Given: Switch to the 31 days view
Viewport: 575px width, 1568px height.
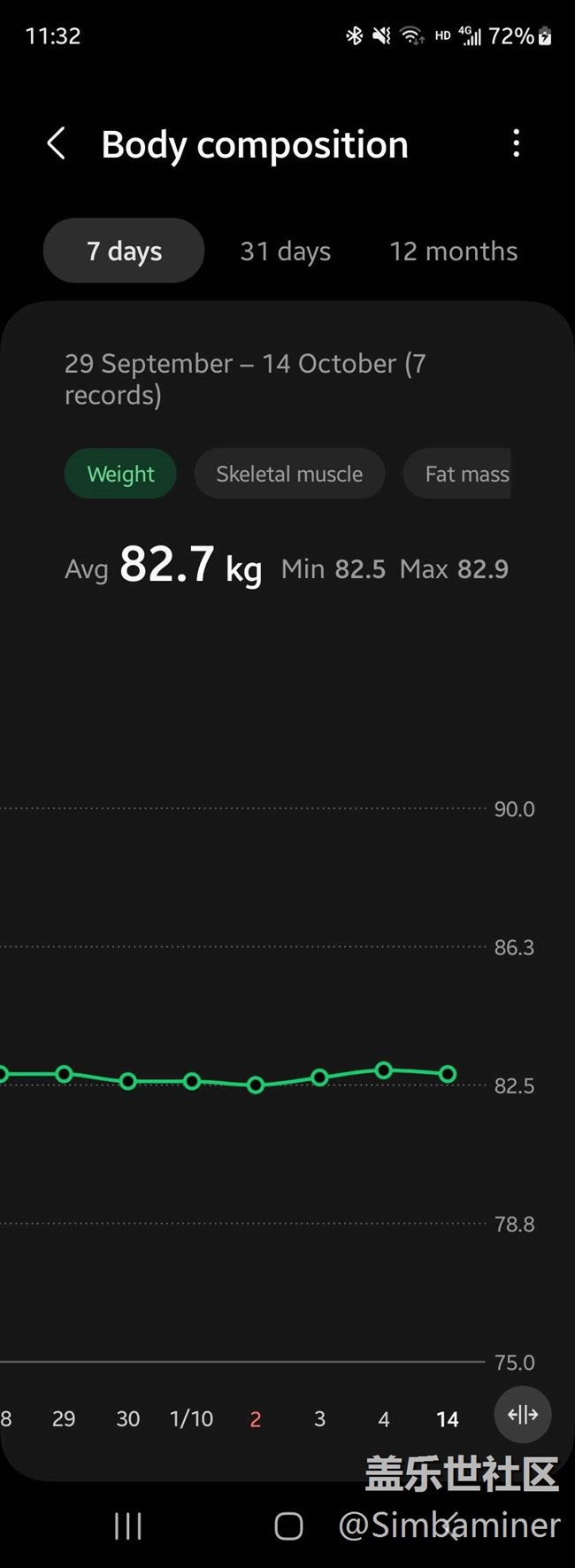Looking at the screenshot, I should click(x=285, y=251).
